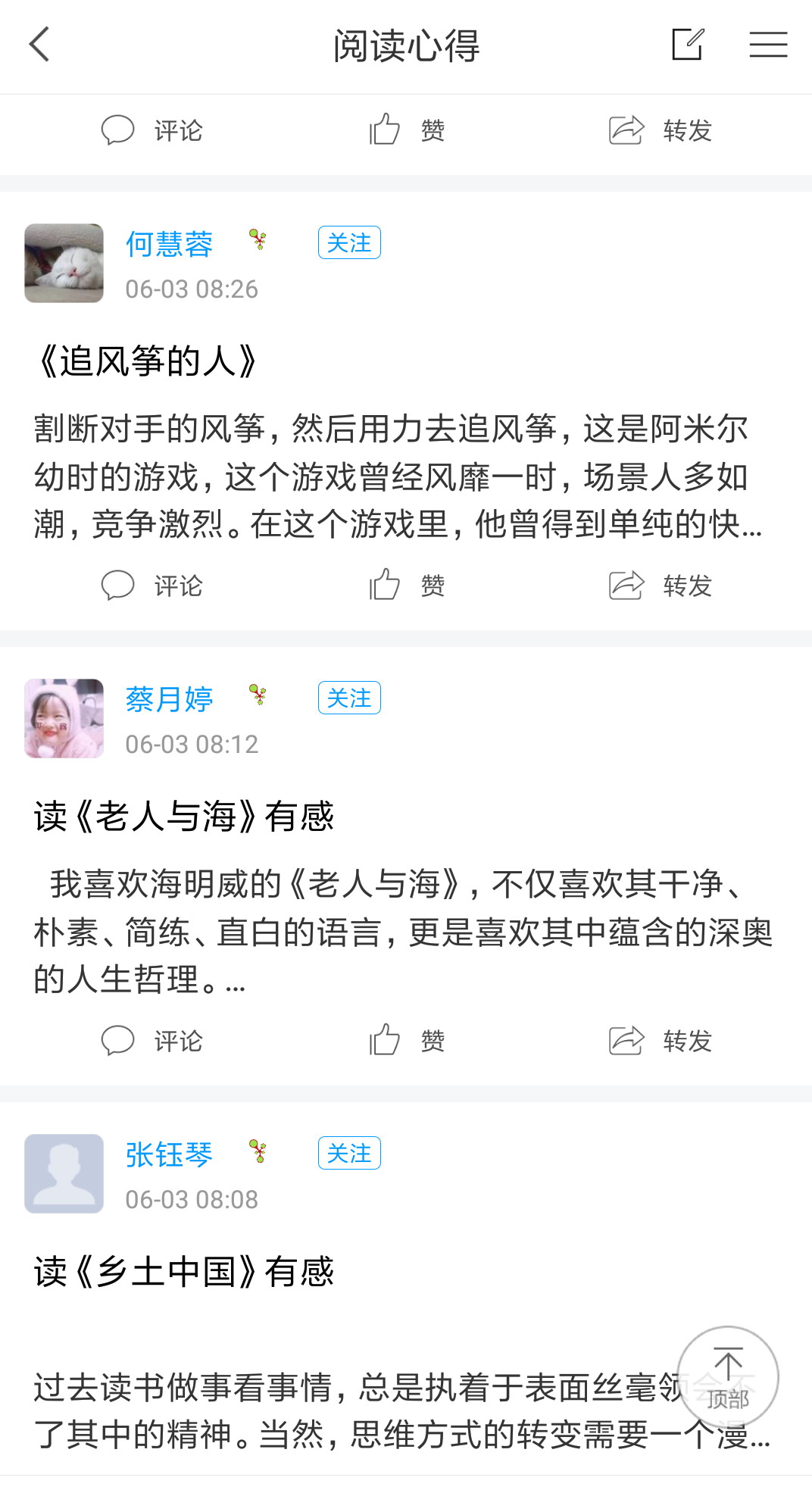The width and height of the screenshot is (812, 1490).
Task: Comment on 读《老人与海》有感 post
Action: click(x=152, y=1041)
